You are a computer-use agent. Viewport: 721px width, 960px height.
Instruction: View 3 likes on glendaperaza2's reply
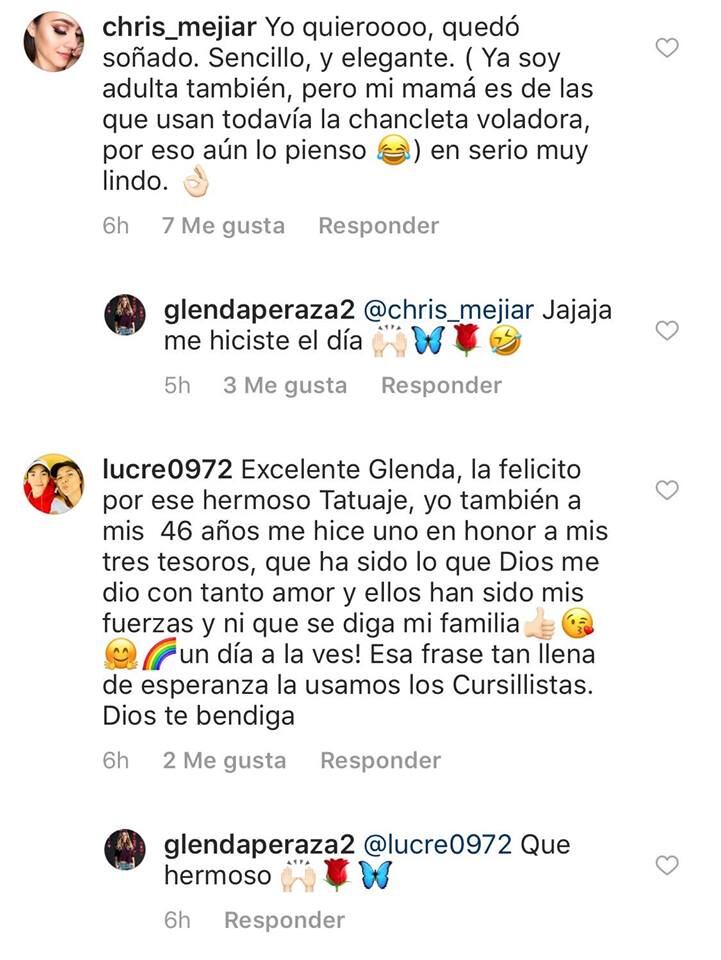[x=285, y=386]
